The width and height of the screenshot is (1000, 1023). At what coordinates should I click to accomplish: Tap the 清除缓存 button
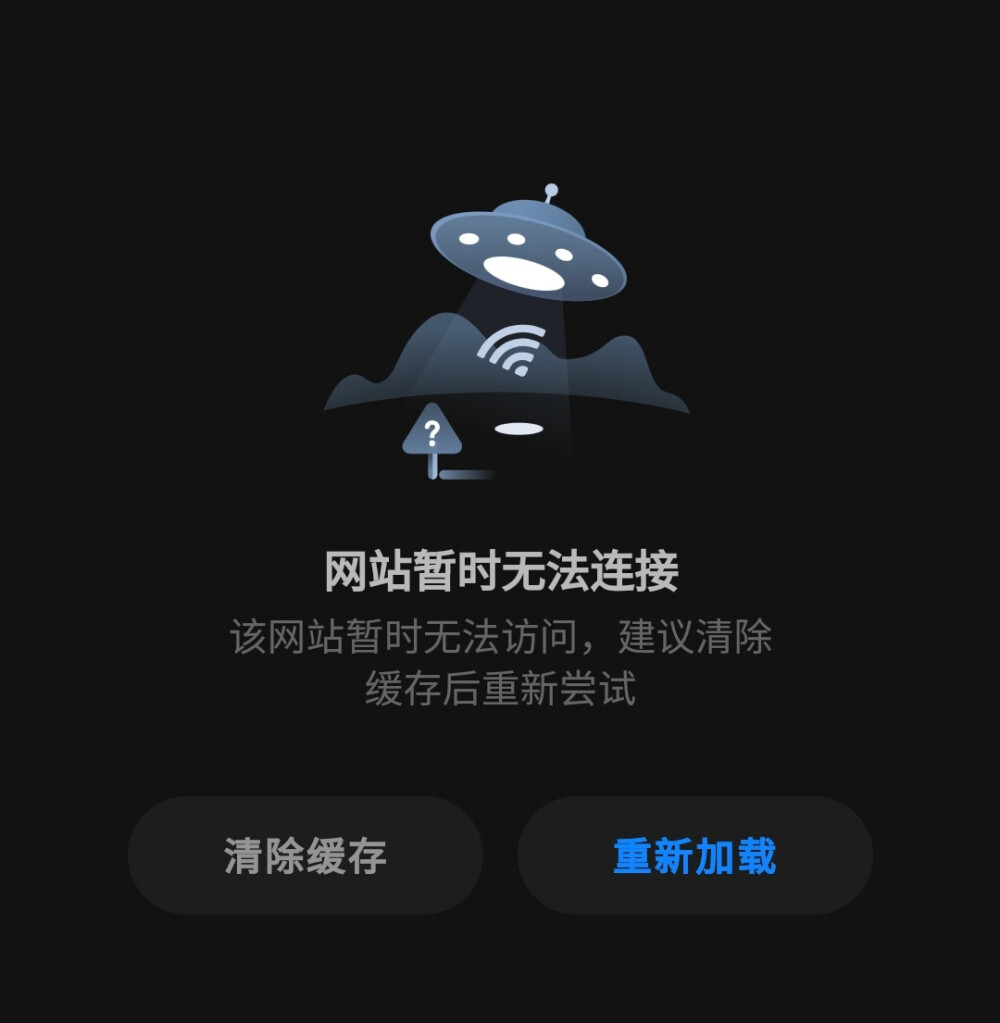click(x=305, y=856)
